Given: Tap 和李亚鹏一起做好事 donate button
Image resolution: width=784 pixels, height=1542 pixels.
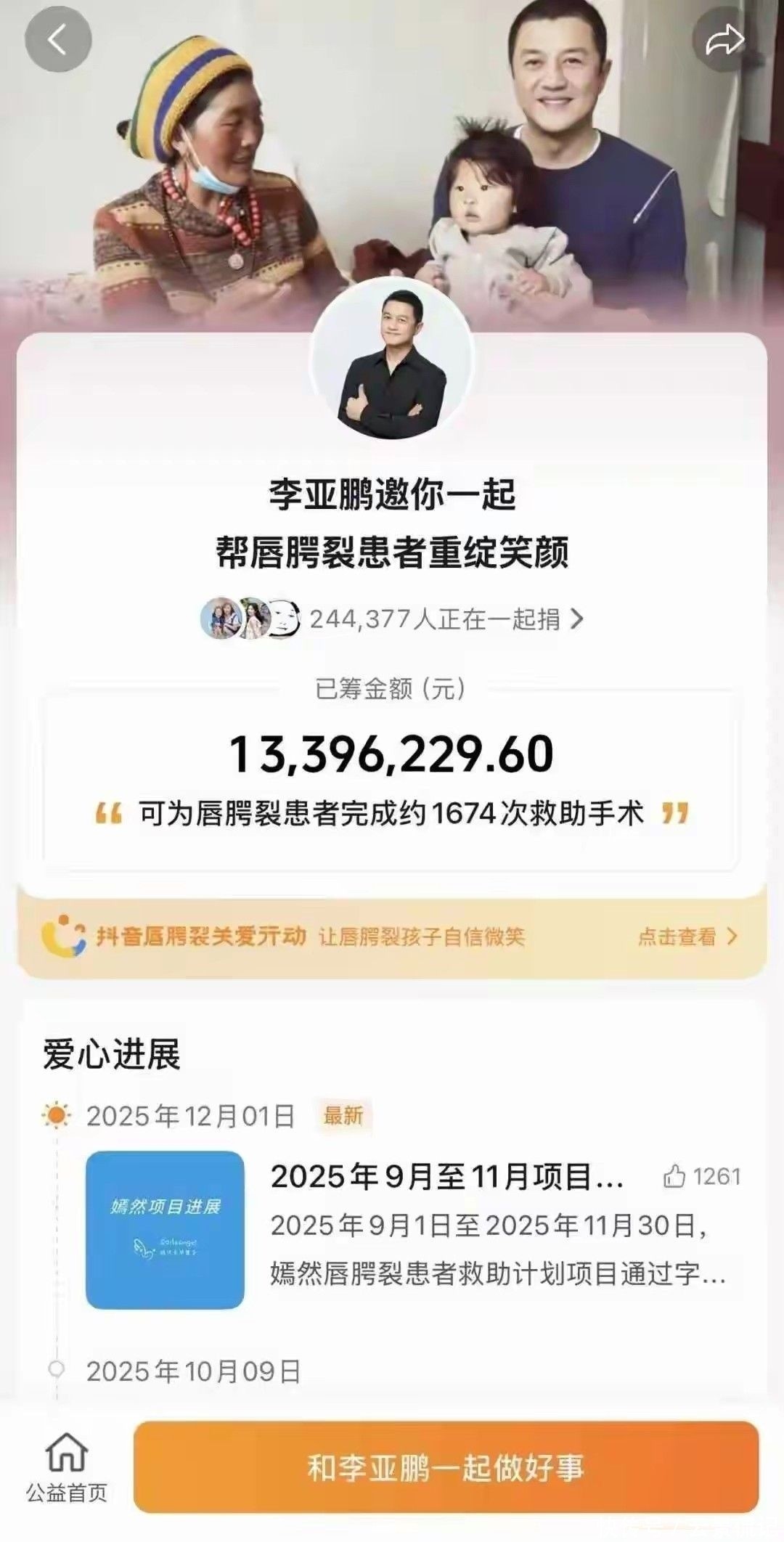Looking at the screenshot, I should pos(446,1466).
